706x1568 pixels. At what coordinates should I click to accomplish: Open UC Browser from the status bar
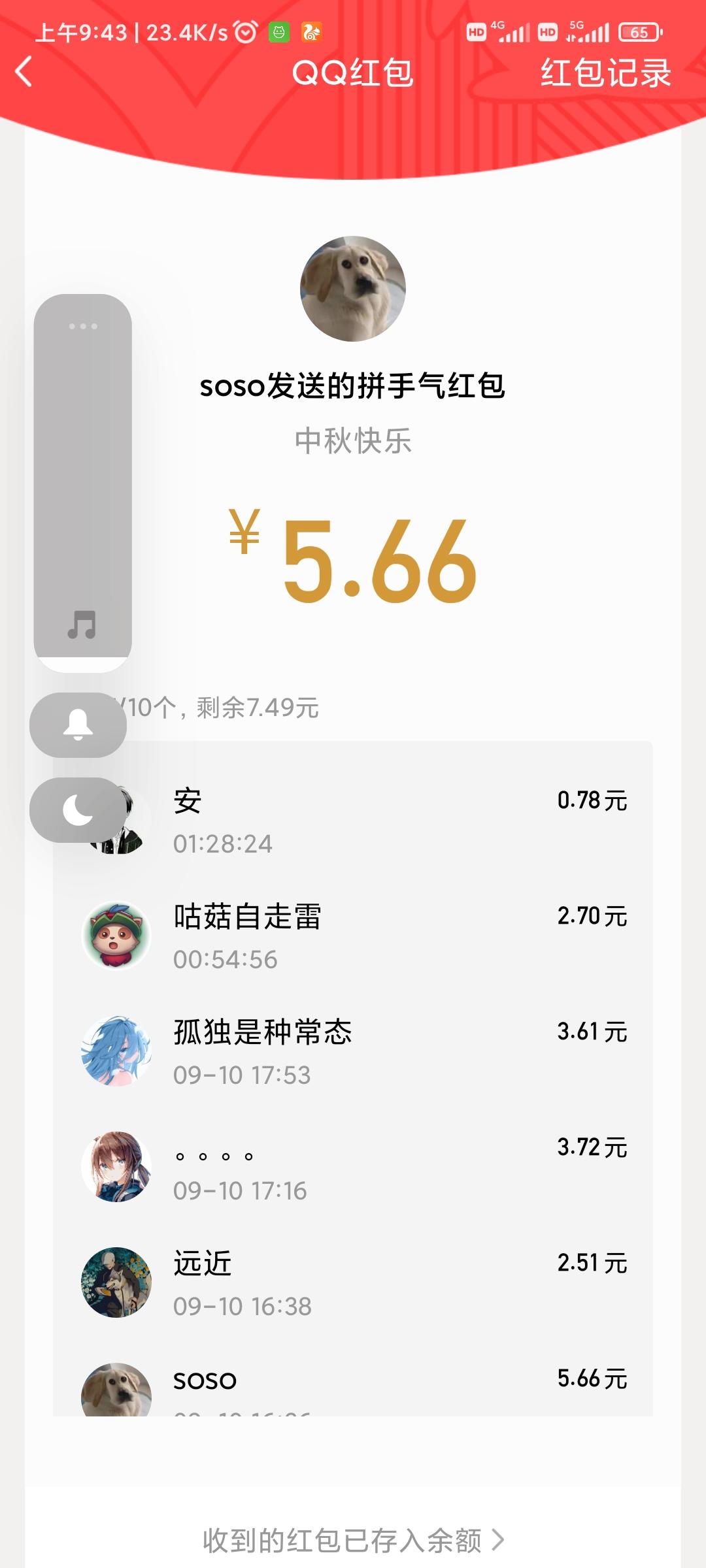tap(312, 31)
